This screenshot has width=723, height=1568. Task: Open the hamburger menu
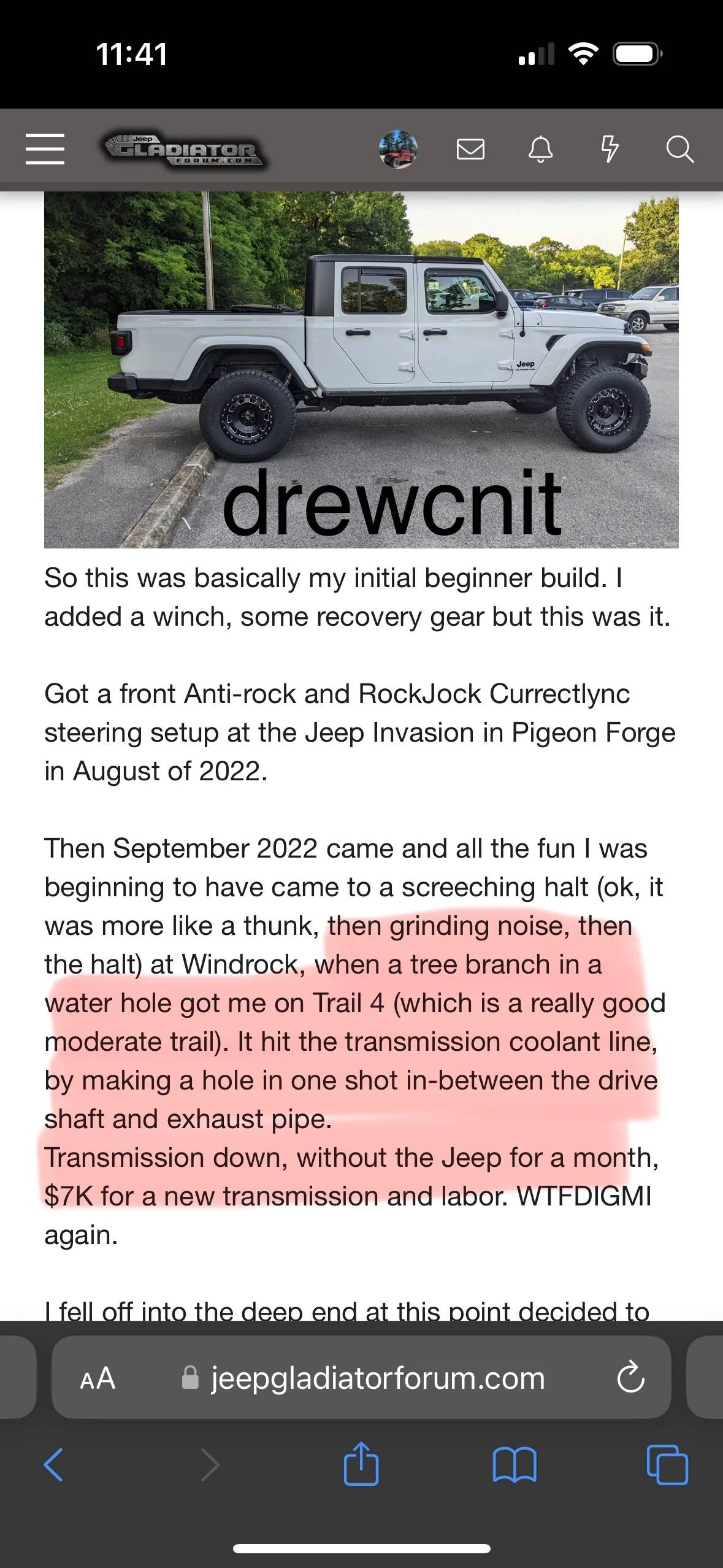point(45,149)
